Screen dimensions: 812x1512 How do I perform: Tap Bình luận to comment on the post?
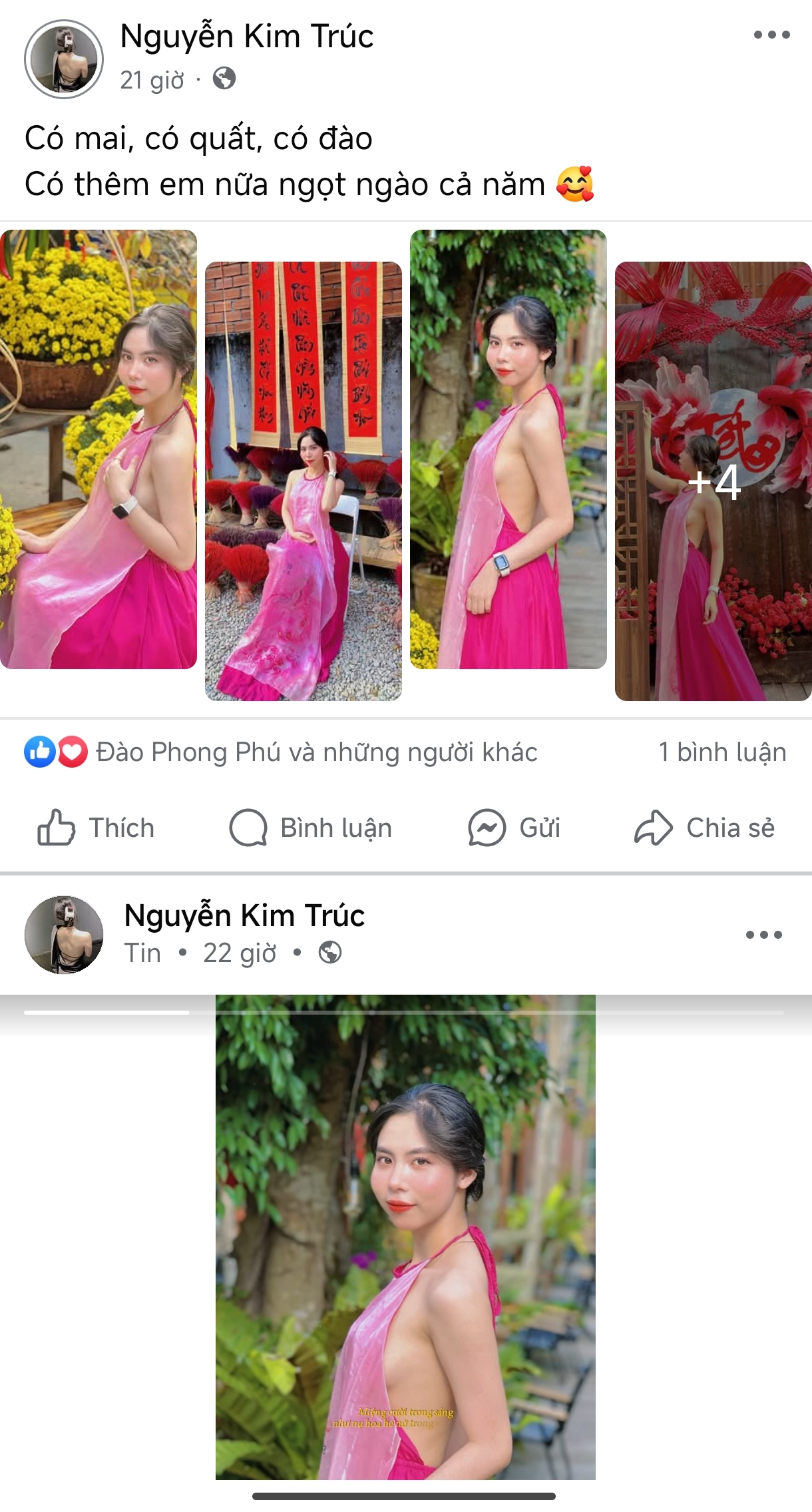pyautogui.click(x=311, y=828)
